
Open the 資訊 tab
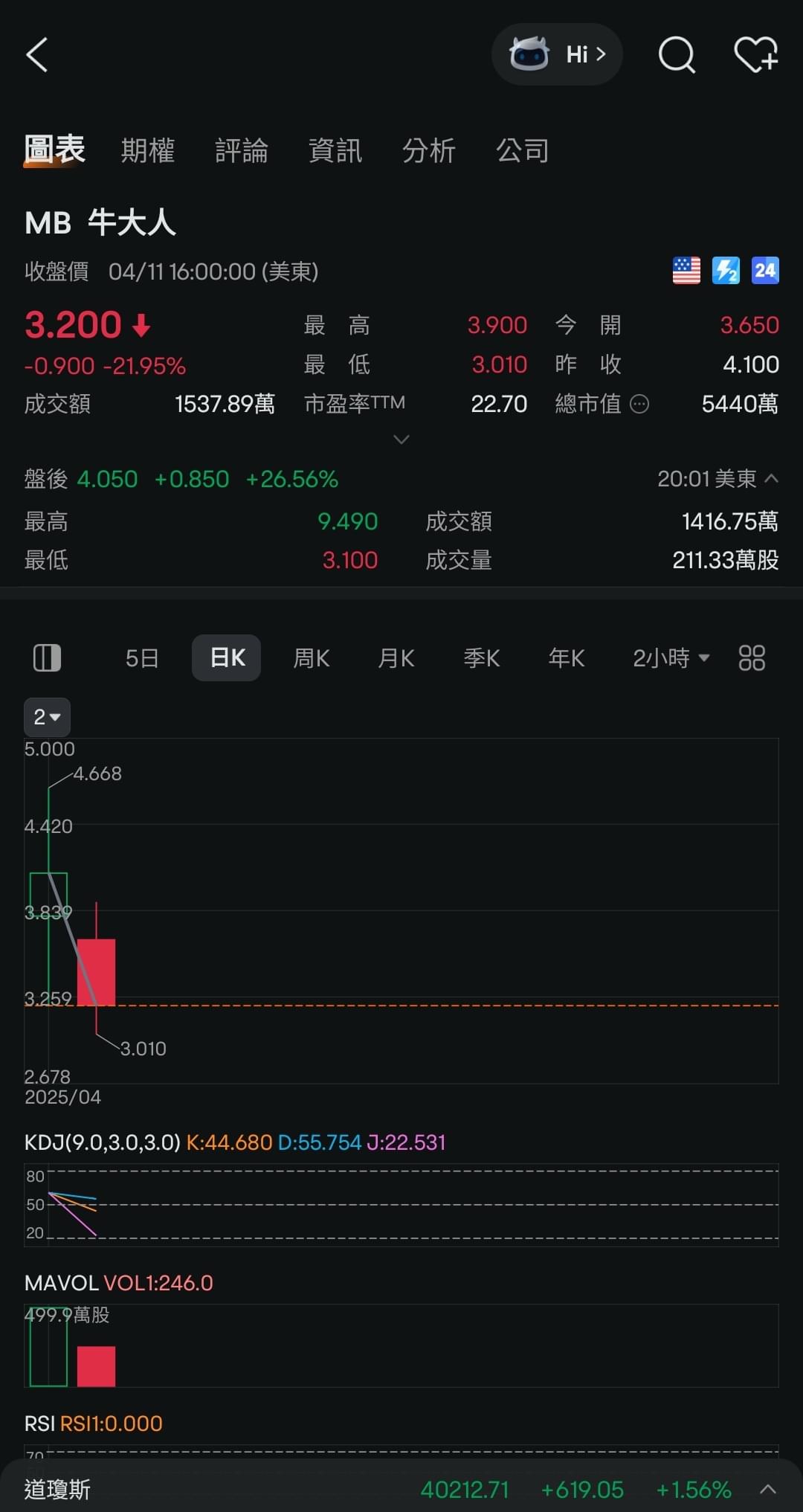pyautogui.click(x=335, y=151)
